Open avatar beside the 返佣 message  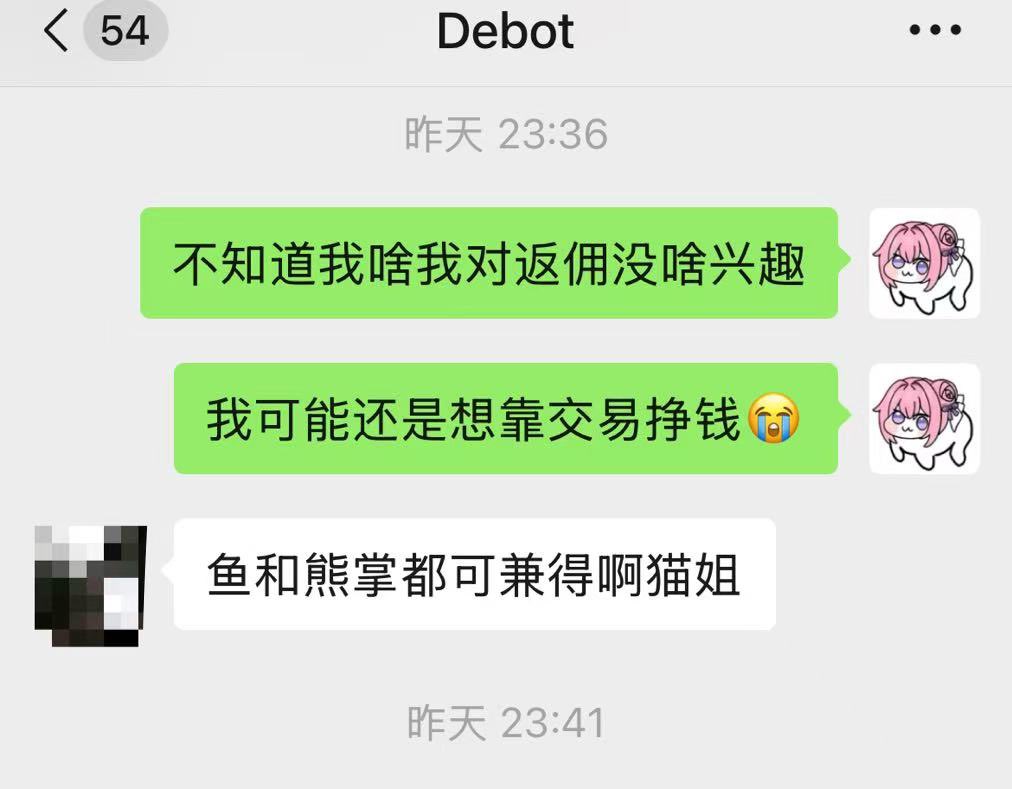click(x=923, y=264)
